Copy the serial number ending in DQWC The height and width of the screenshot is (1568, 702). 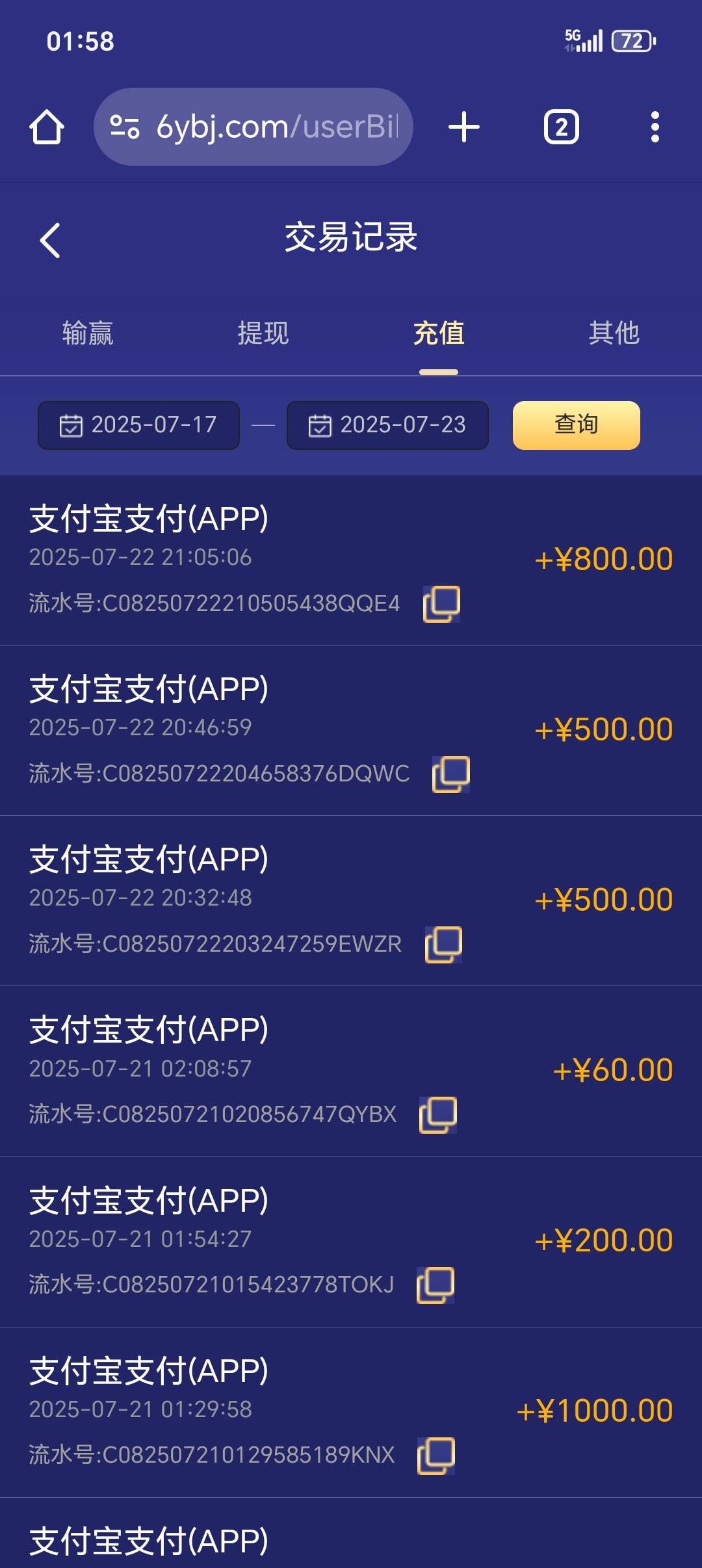tap(451, 774)
